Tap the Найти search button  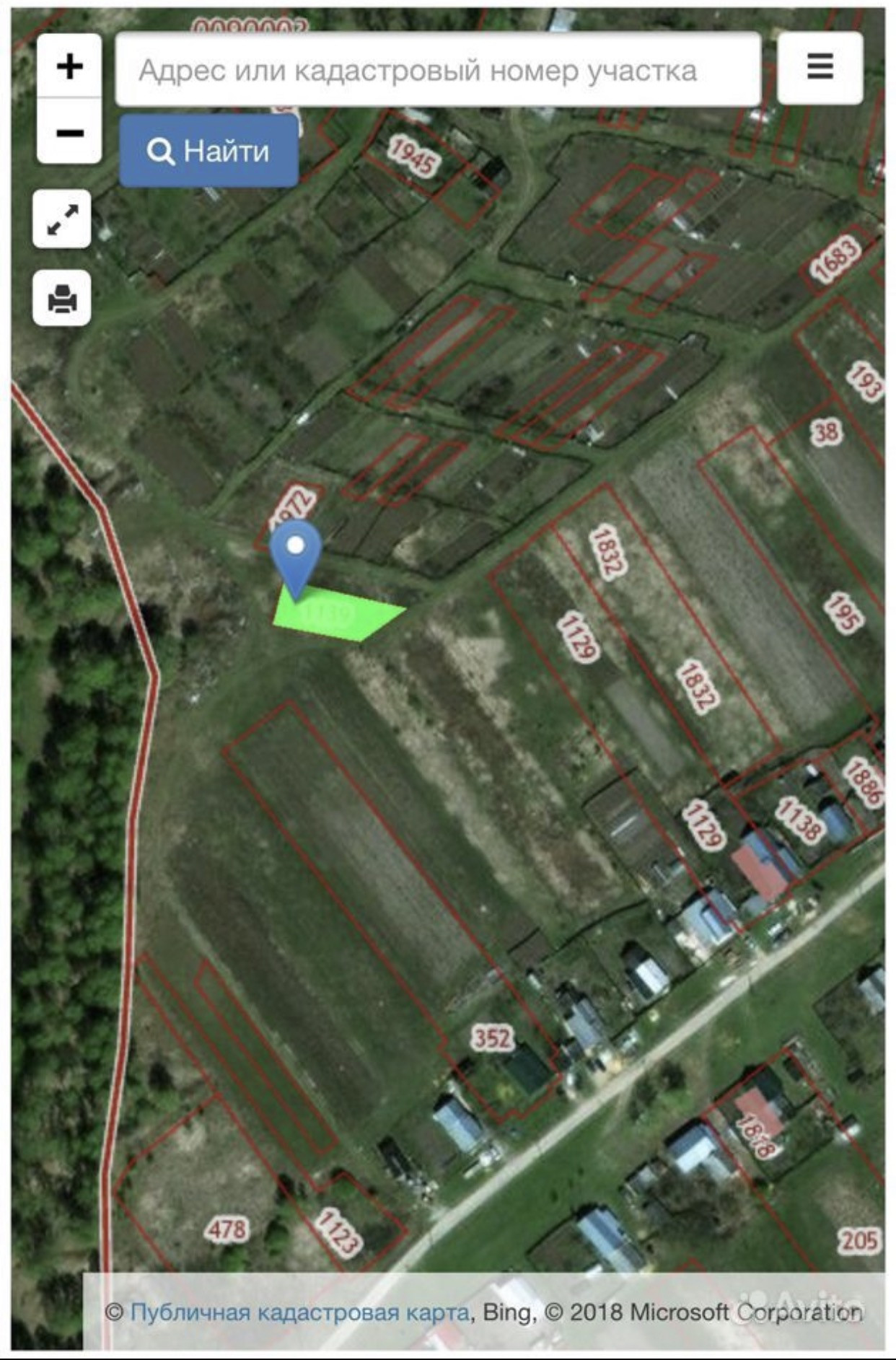point(208,151)
